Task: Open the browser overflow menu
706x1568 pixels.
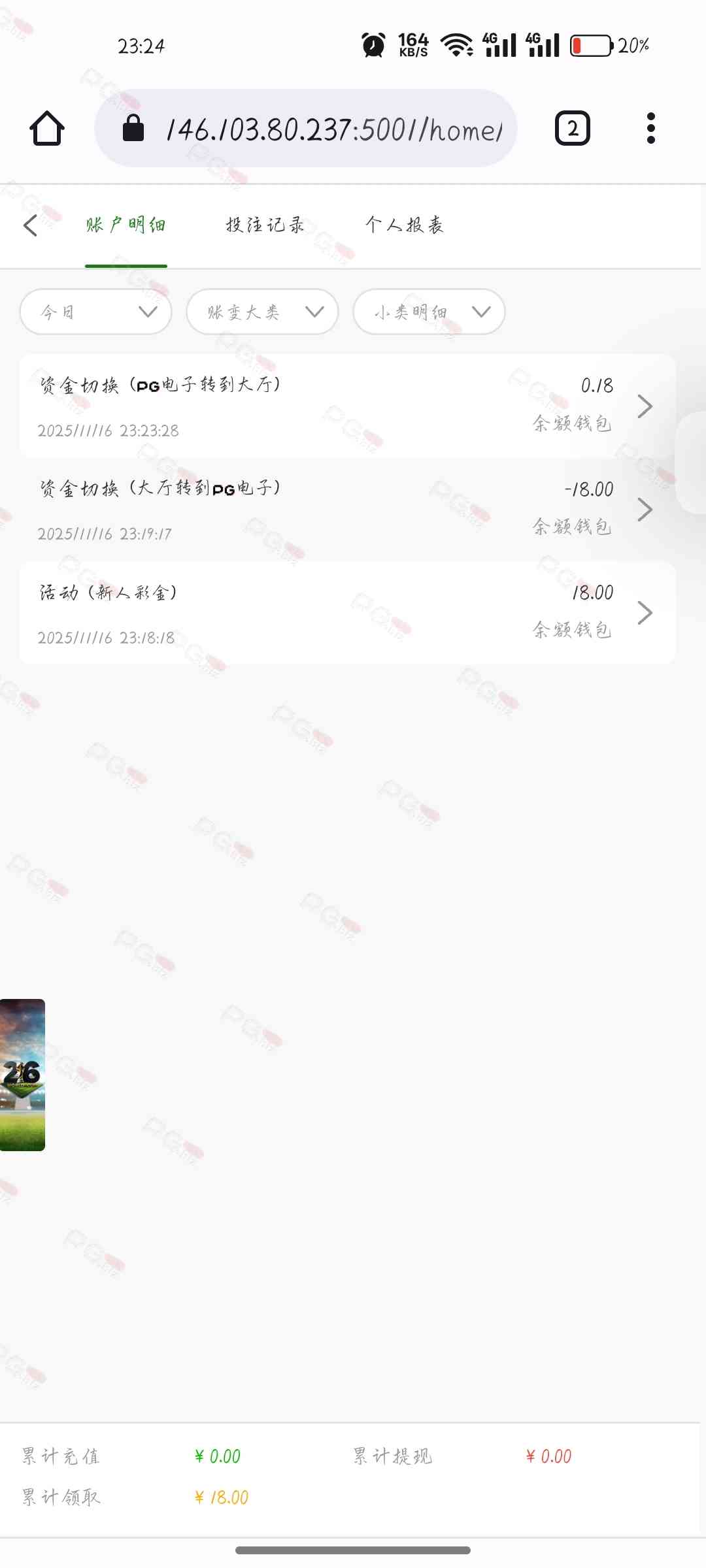Action: pos(650,128)
